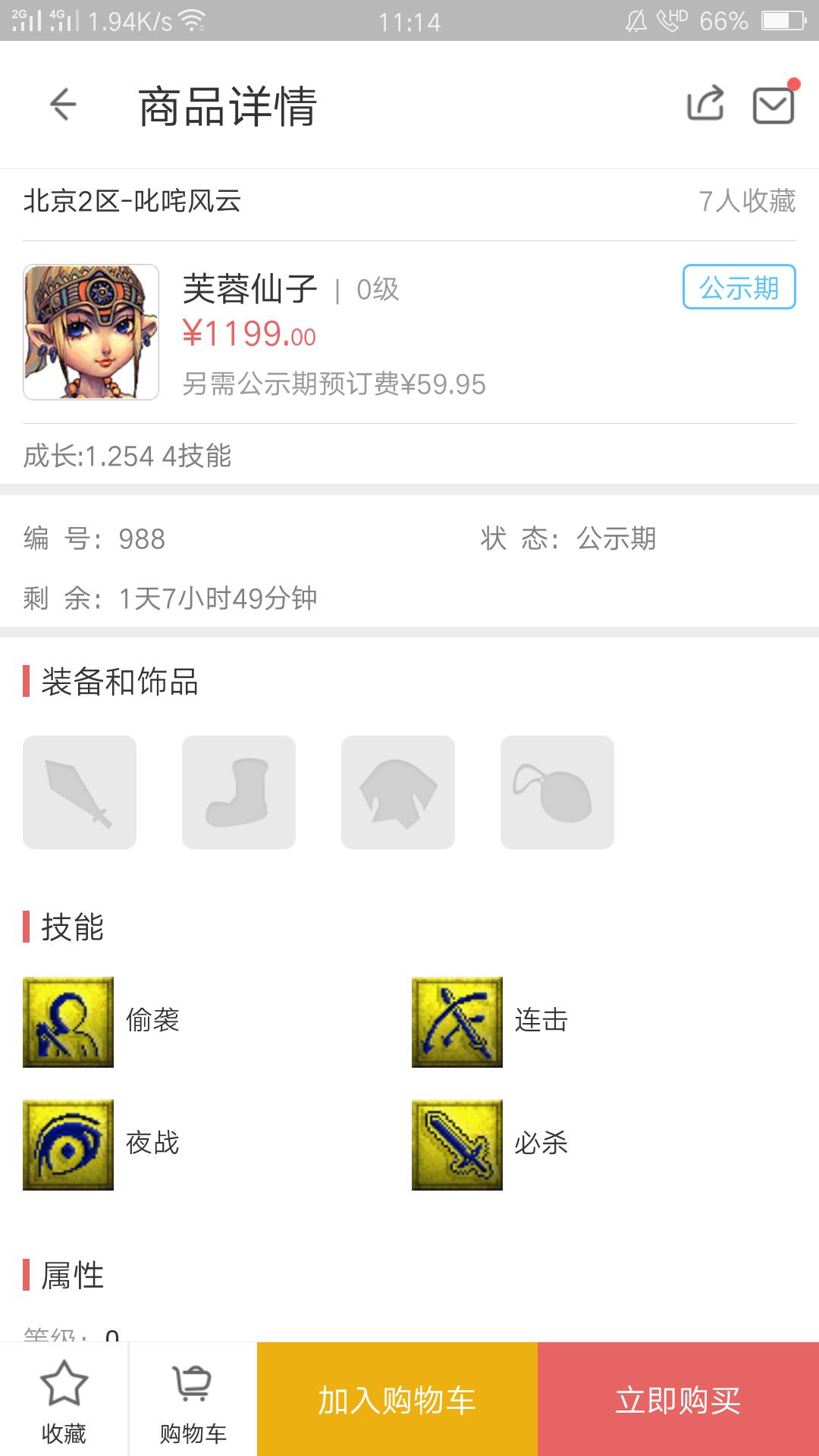View the 偷袭 skill icon
Image resolution: width=819 pixels, height=1456 pixels.
pyautogui.click(x=68, y=1022)
